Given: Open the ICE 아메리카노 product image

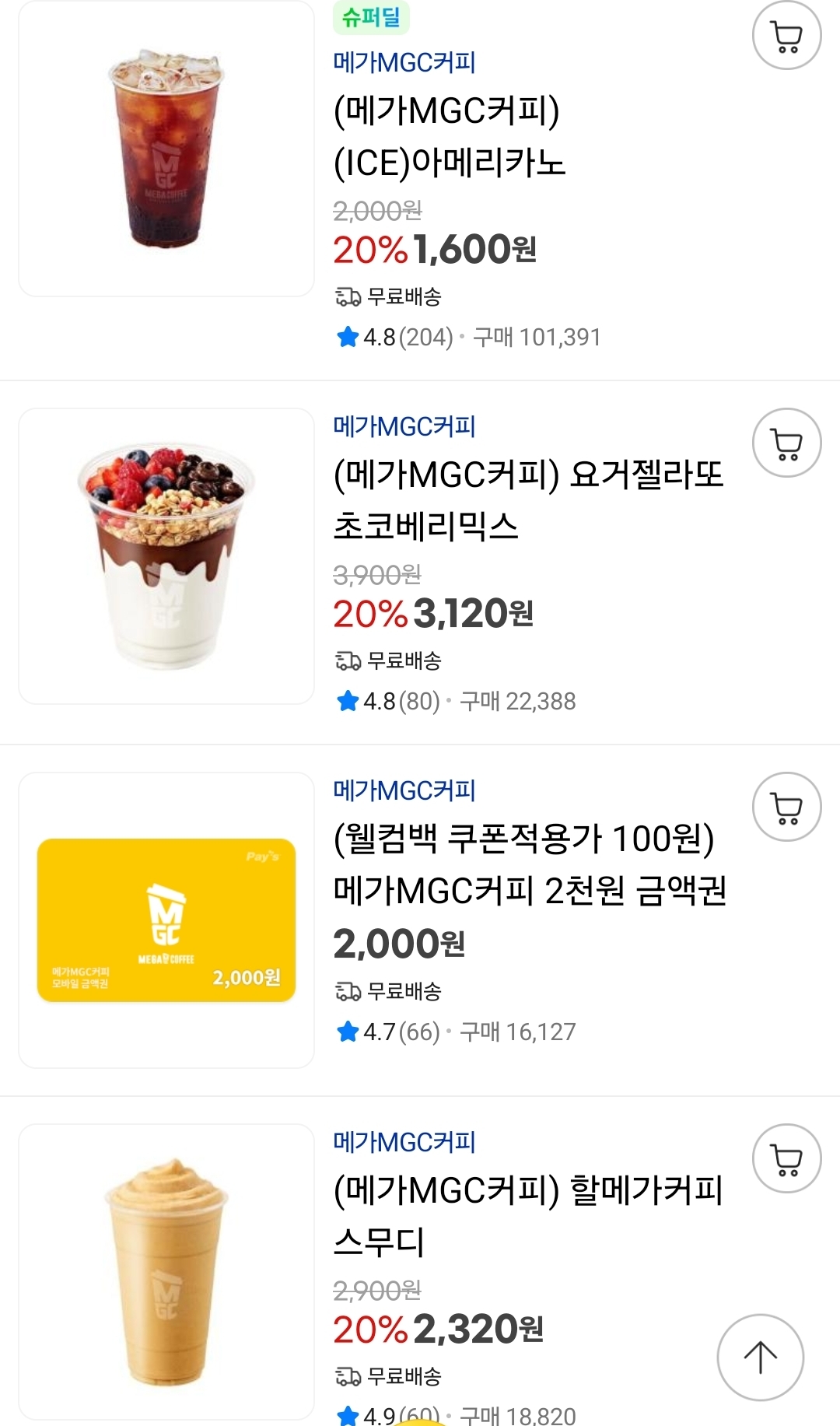Looking at the screenshot, I should [166, 149].
